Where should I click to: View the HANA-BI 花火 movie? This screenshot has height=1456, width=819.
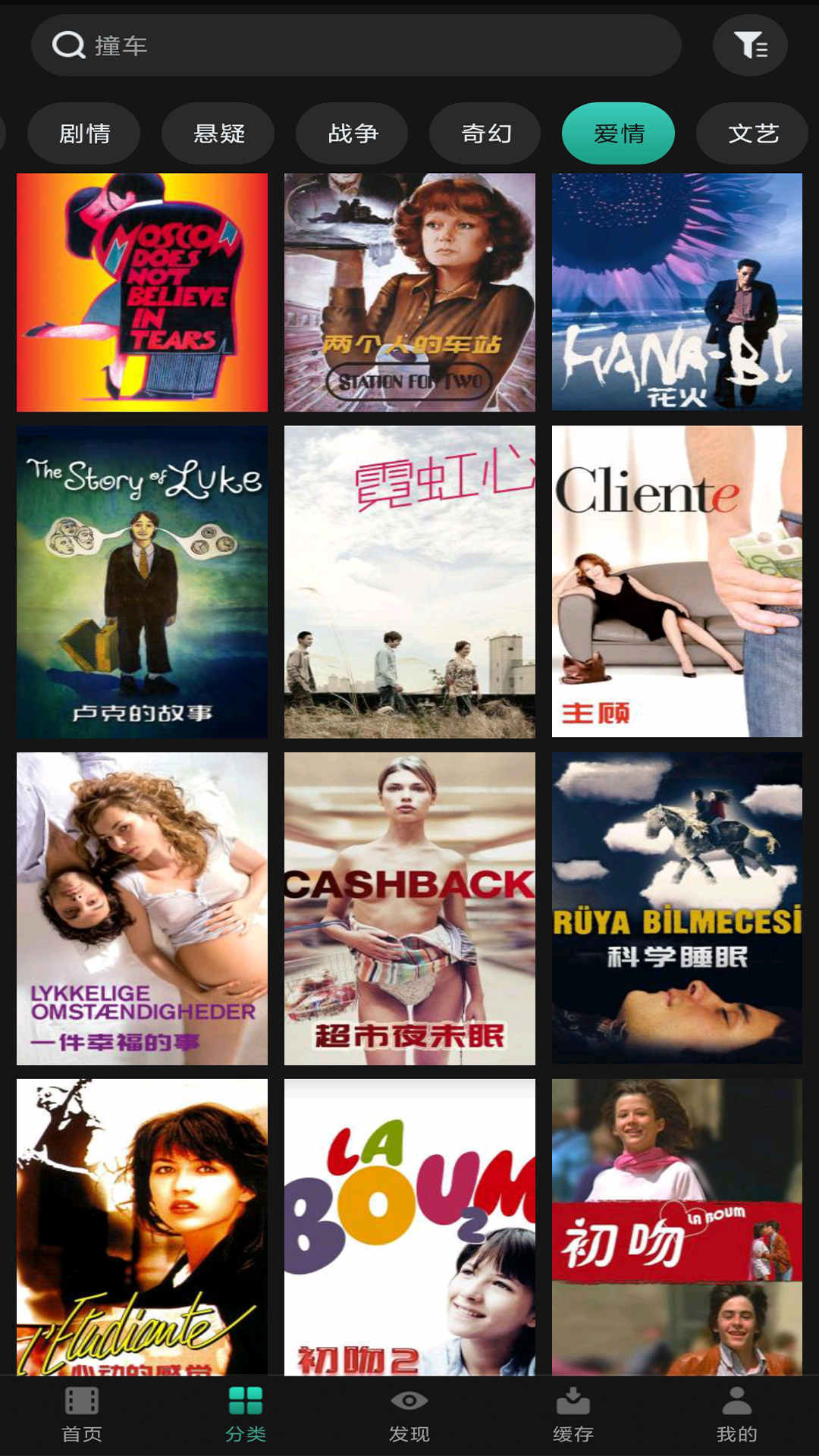676,292
